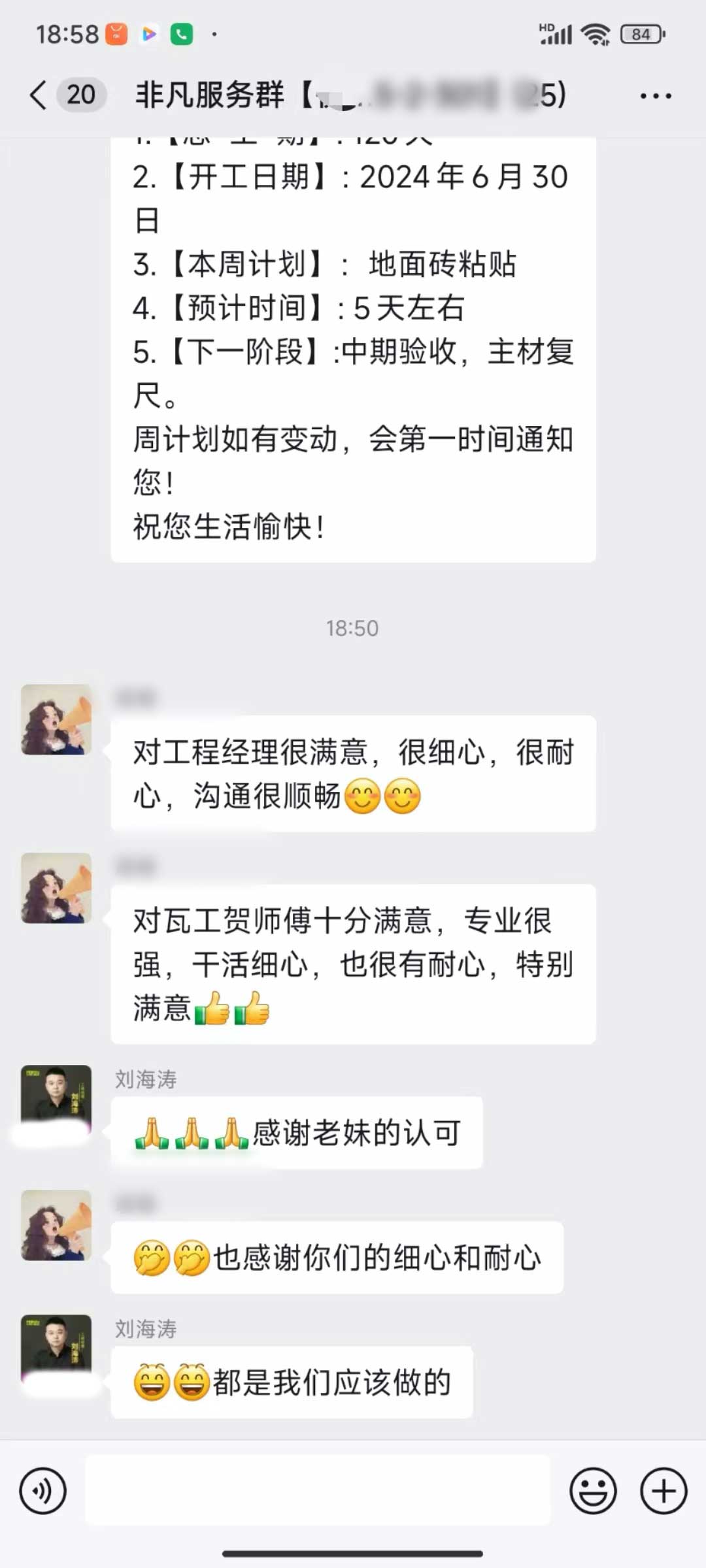The image size is (706, 1568).
Task: Open the emoji picker
Action: point(593,1491)
